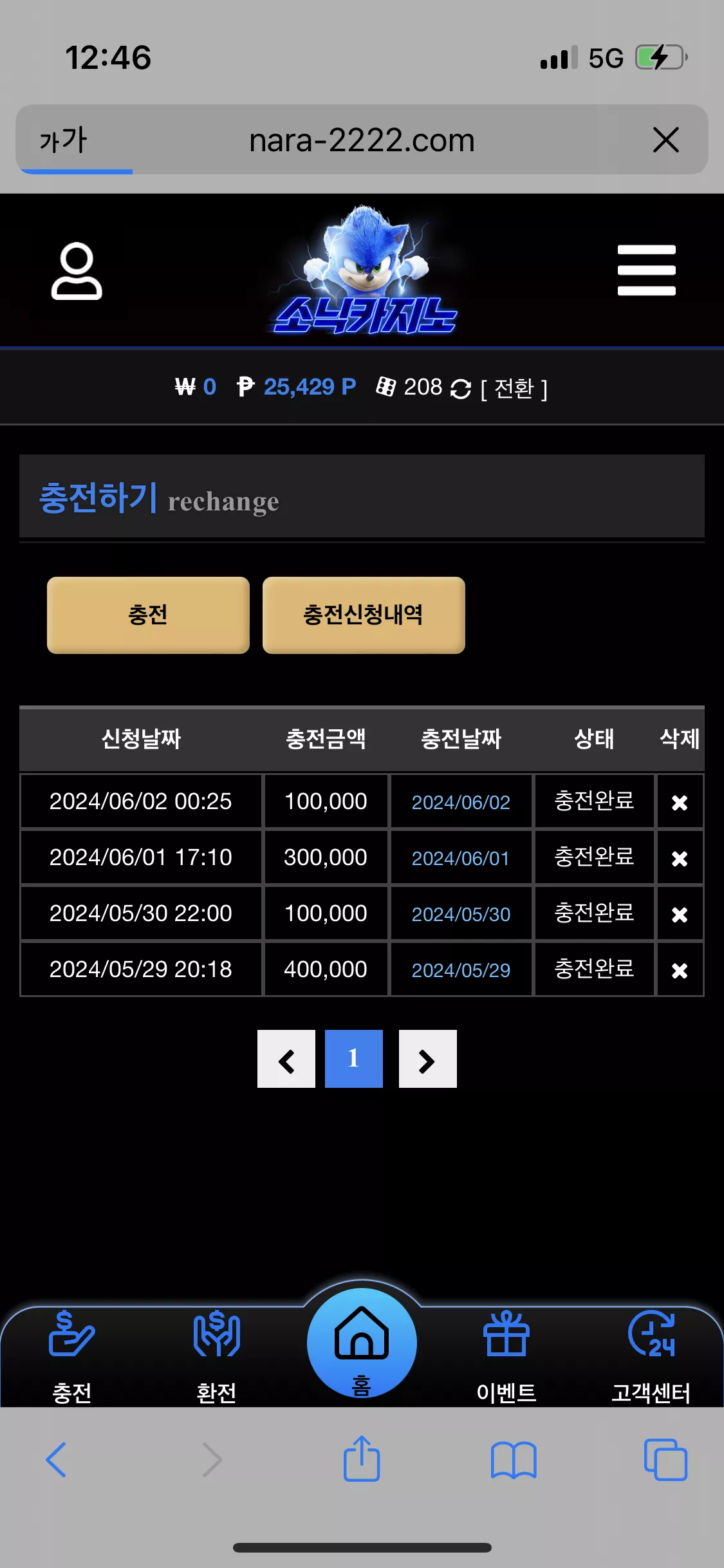Delete the 2024/05/30 22:00 recharge entry
Screen dimensions: 724x1568
(680, 914)
